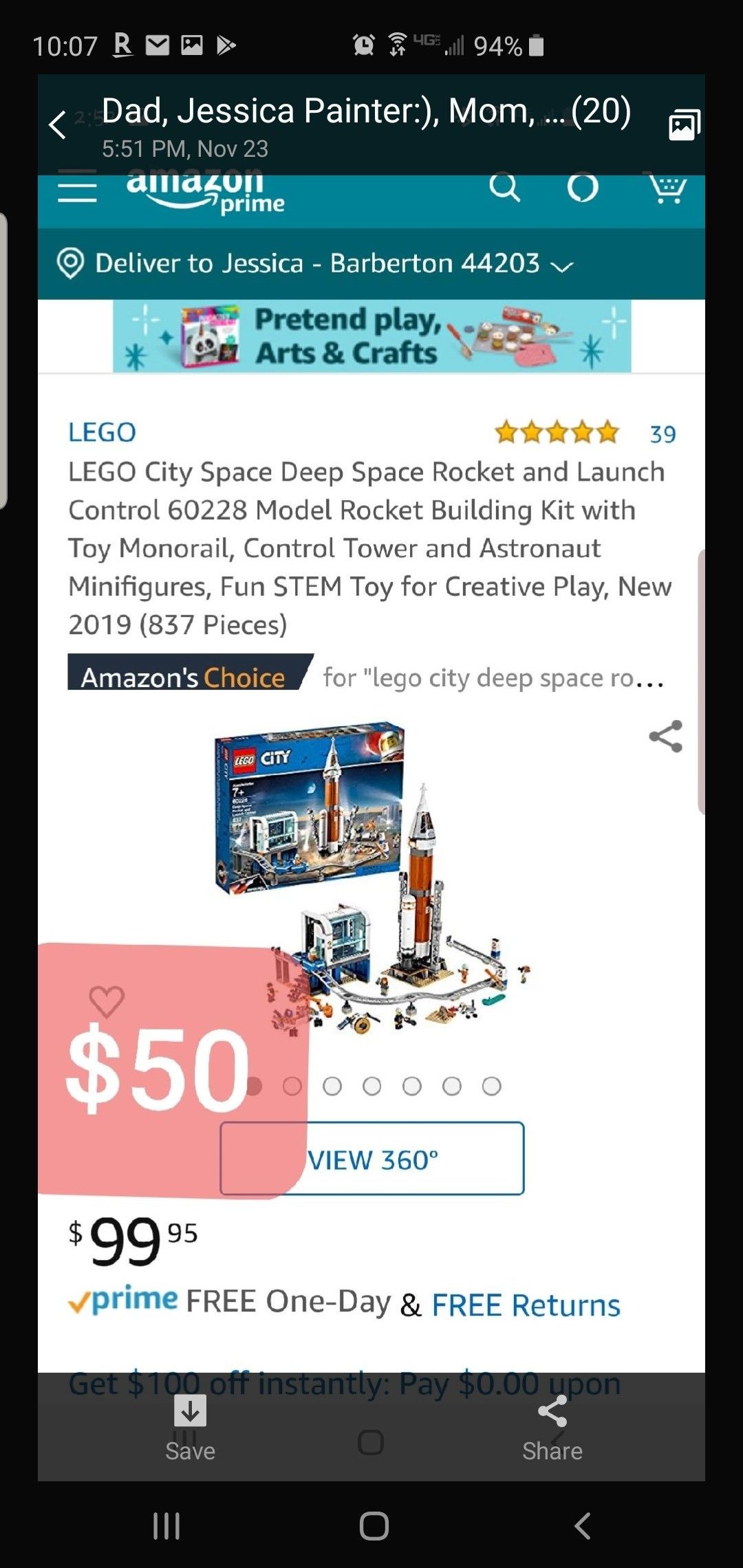Share this picture
Viewport: 743px width, 1568px height.
[x=552, y=1428]
